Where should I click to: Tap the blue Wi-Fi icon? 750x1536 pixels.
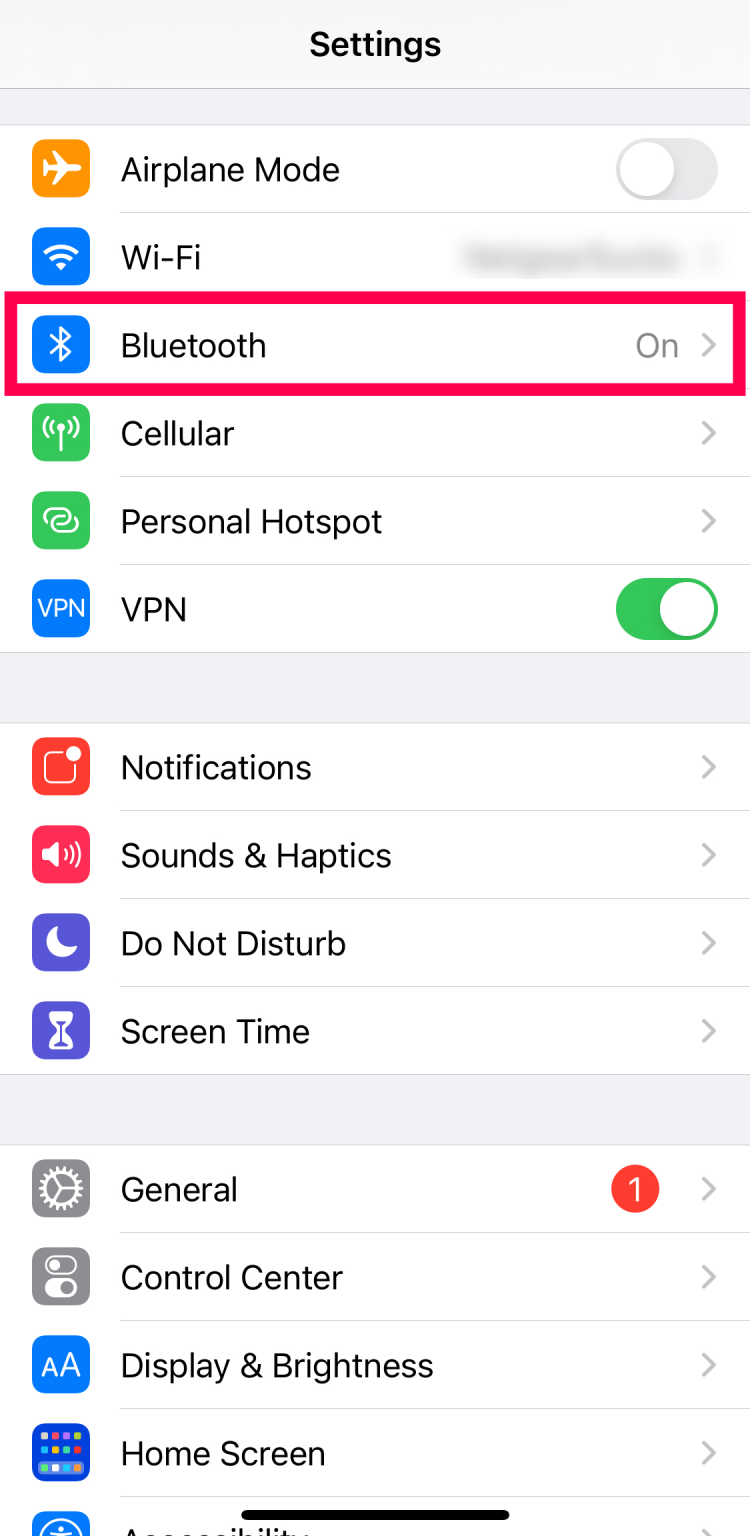60,257
